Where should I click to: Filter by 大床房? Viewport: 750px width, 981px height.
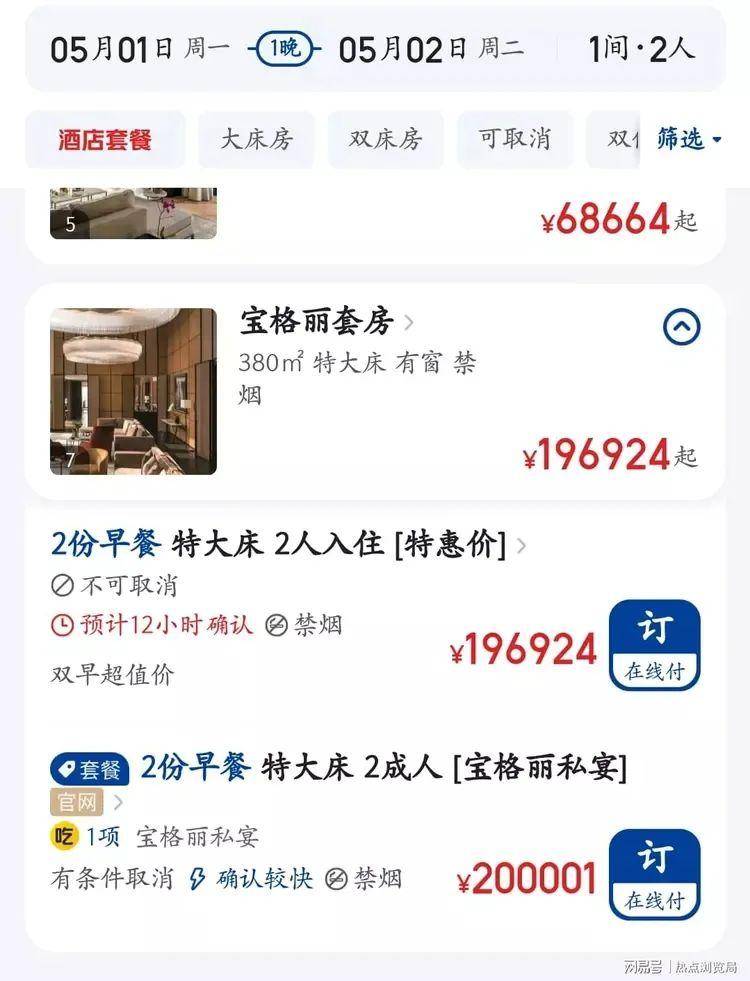coord(256,139)
